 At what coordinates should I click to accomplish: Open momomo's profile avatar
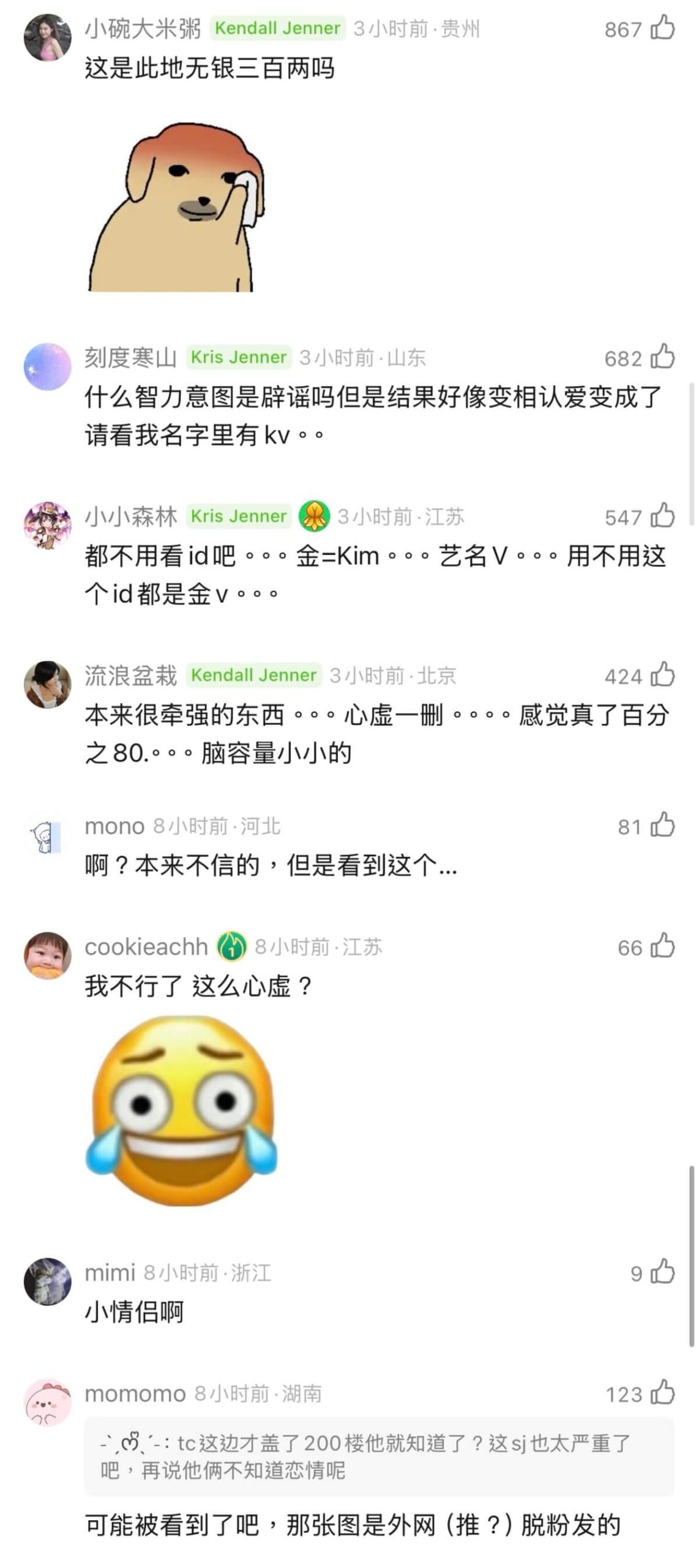[47, 1402]
